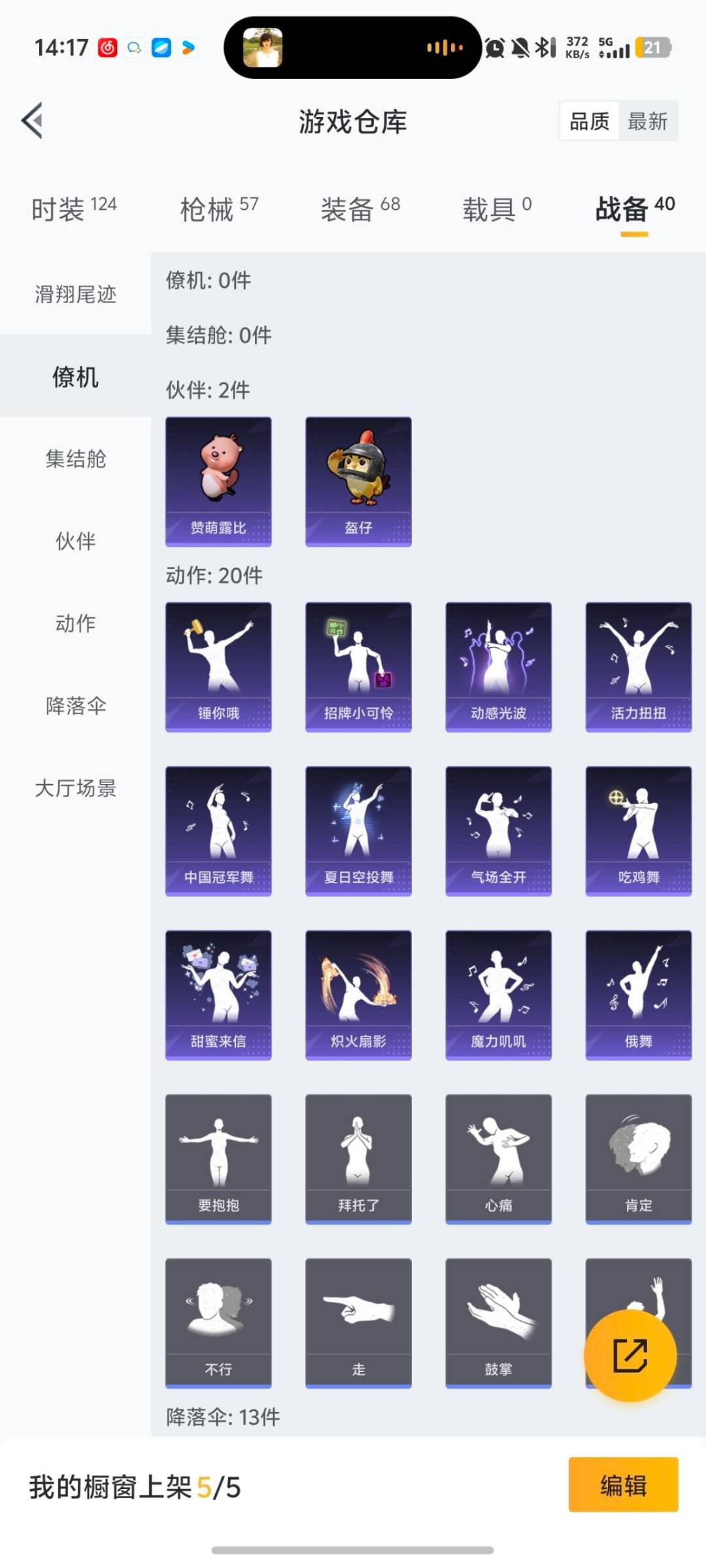Open the 甜蜜来信 emote card
This screenshot has height=1568, width=706.
coord(218,994)
